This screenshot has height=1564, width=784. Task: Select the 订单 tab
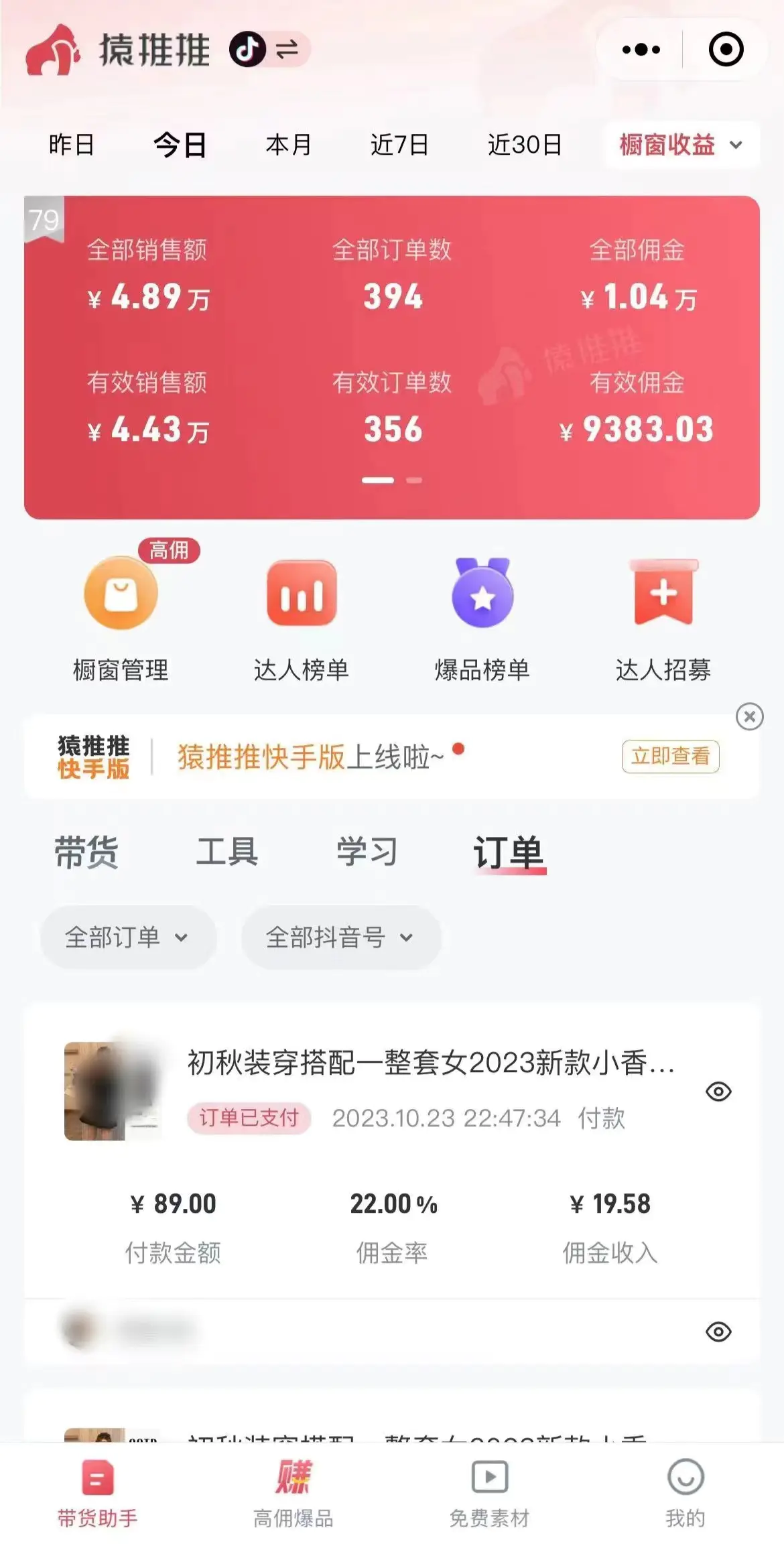tap(511, 852)
